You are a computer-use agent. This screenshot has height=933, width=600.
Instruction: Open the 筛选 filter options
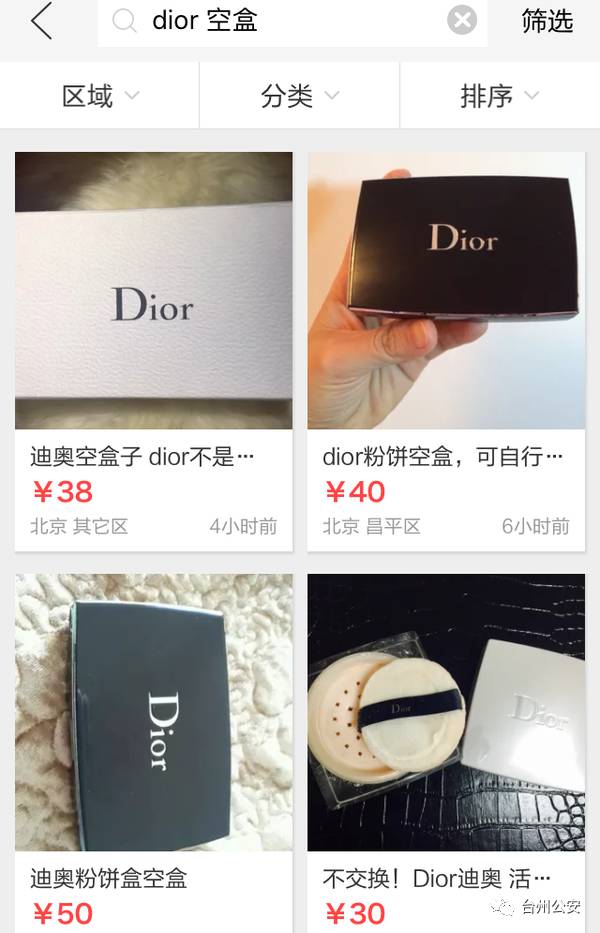pos(547,21)
